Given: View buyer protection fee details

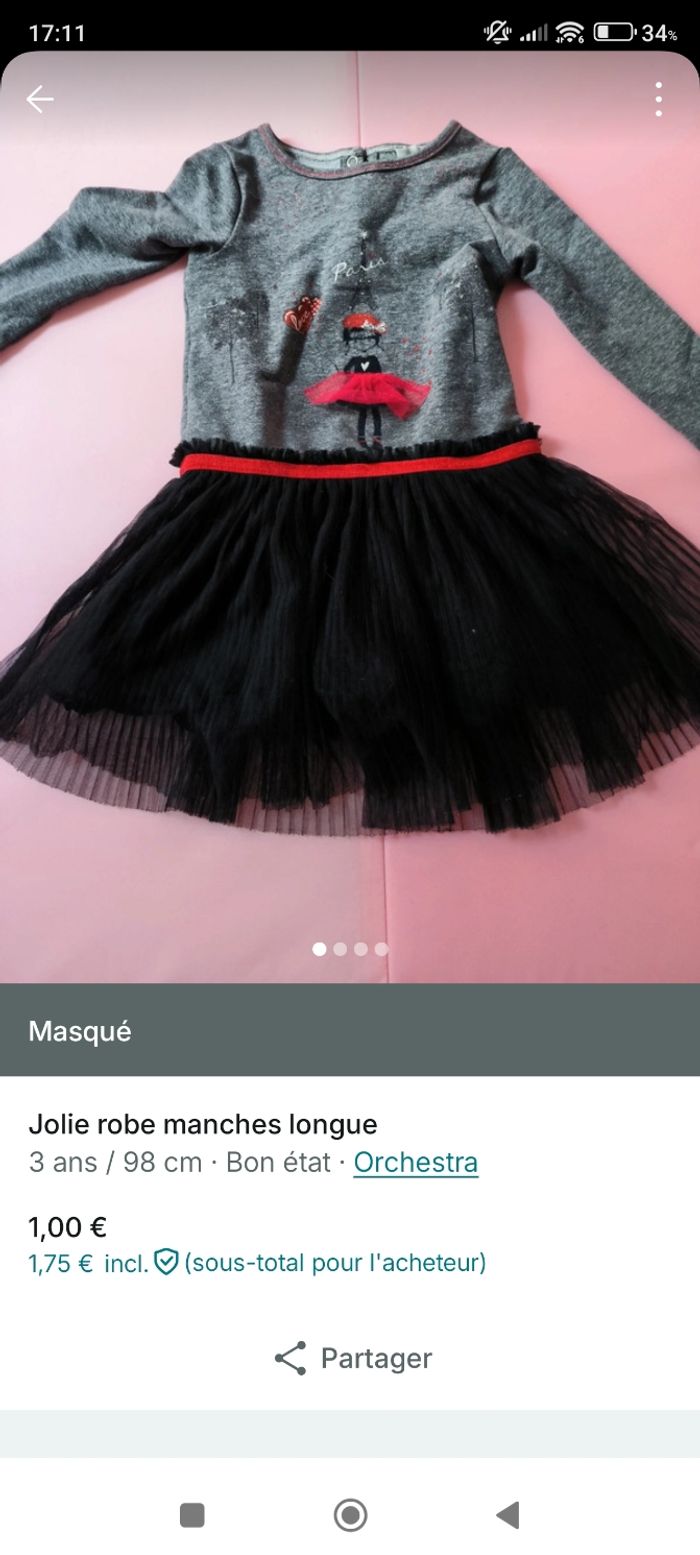Looking at the screenshot, I should (166, 1263).
